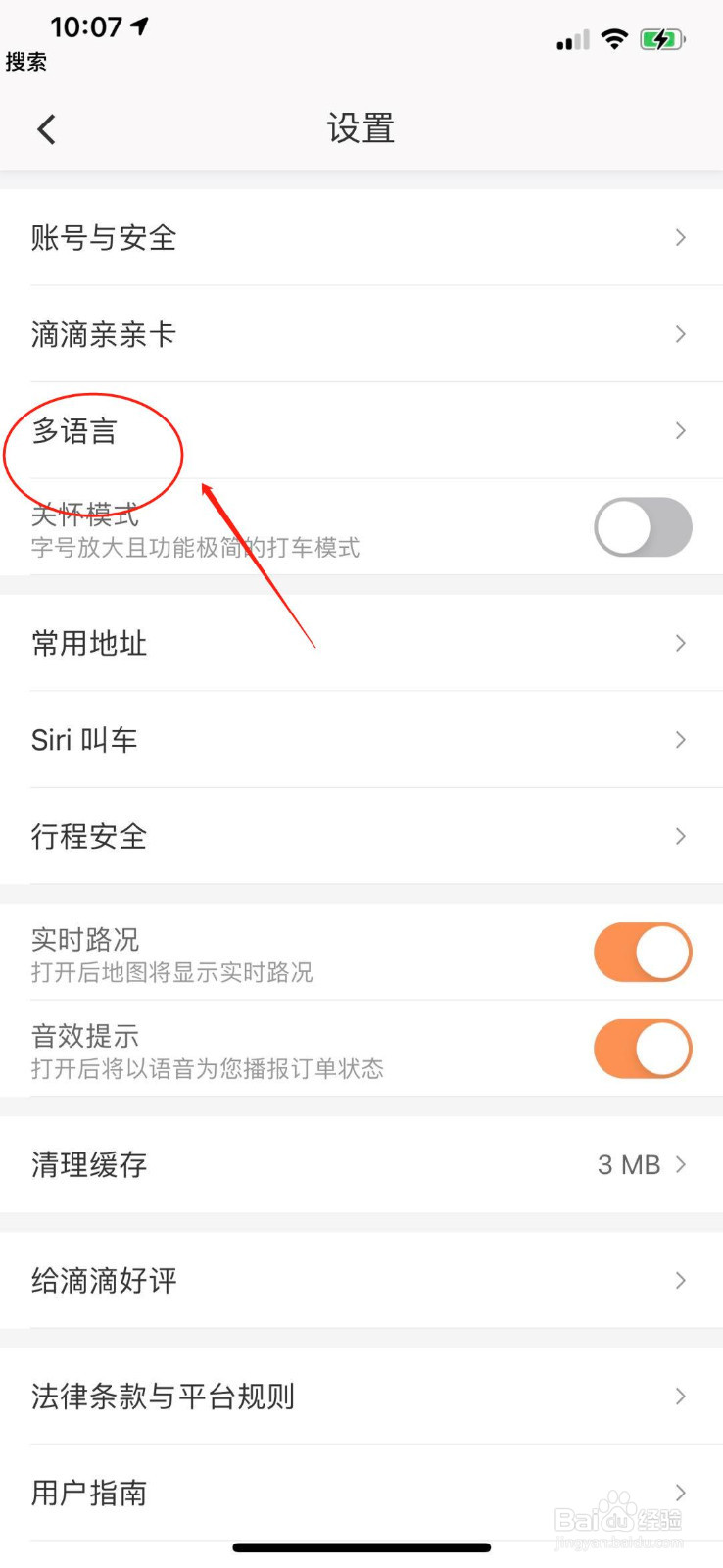Turn off 音效提示 (sound alerts)
The height and width of the screenshot is (1568, 723).
643,1048
